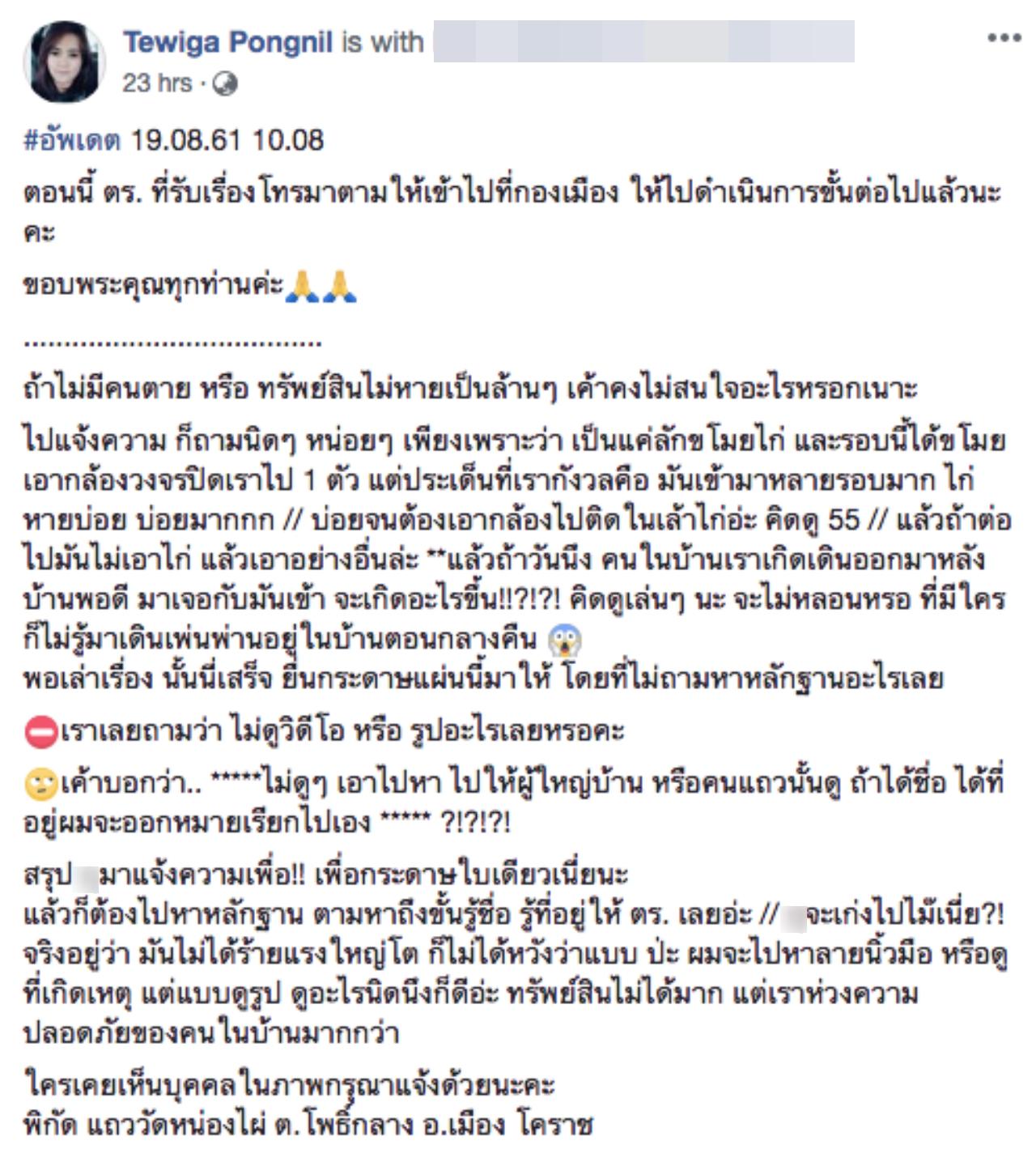Screen dimensions: 1036x1162
Task: Open the Tewiga Pongnil profile name link
Action: (227, 42)
